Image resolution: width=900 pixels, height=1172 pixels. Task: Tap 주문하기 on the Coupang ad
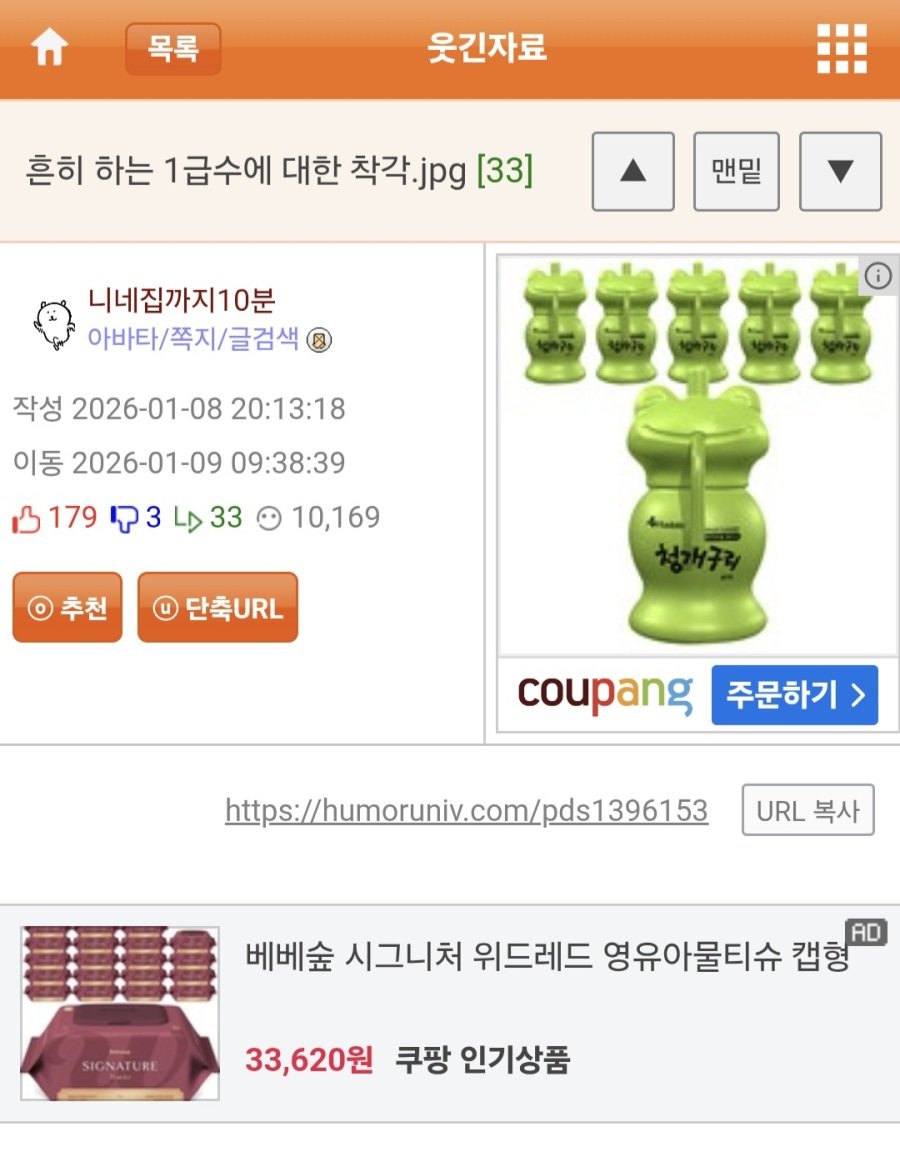tap(794, 694)
